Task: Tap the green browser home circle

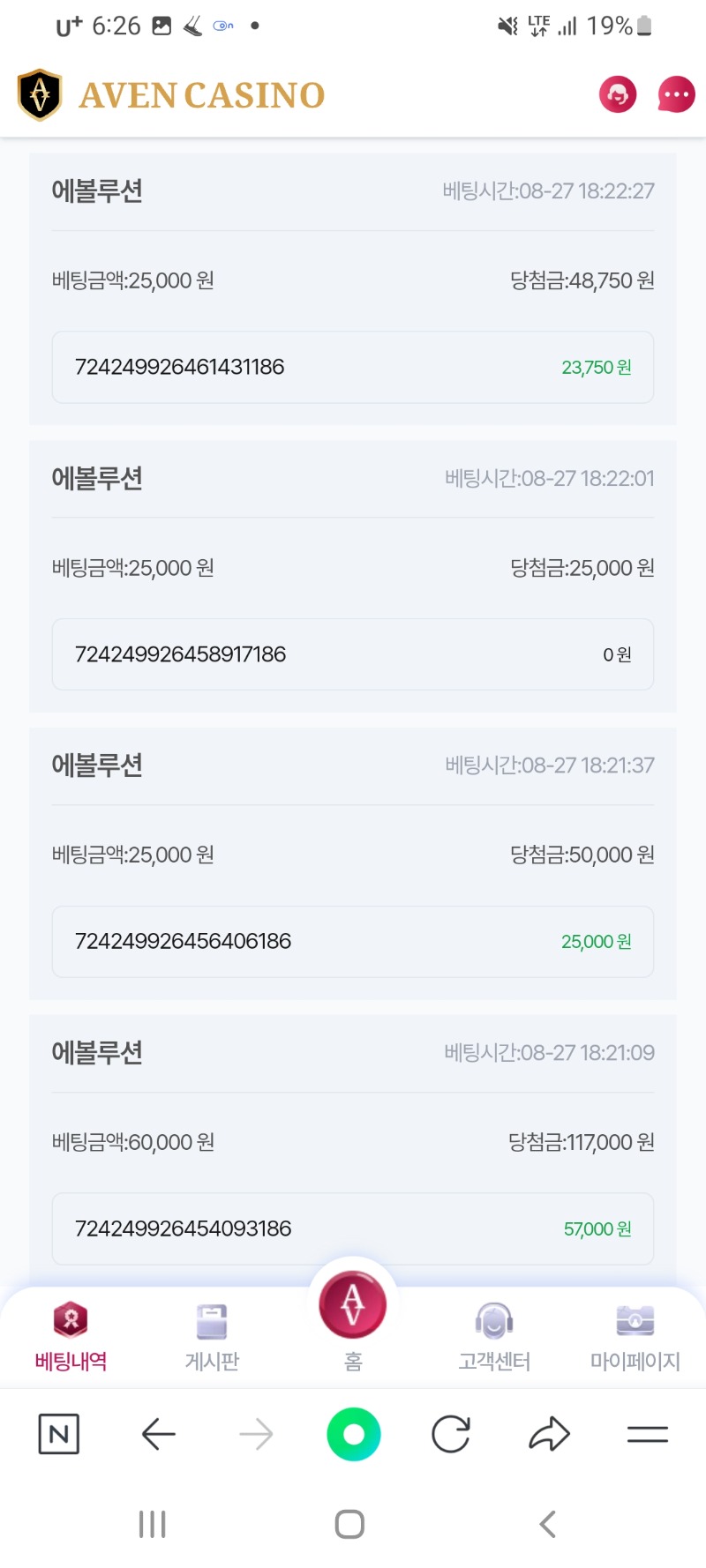Action: [x=353, y=1434]
